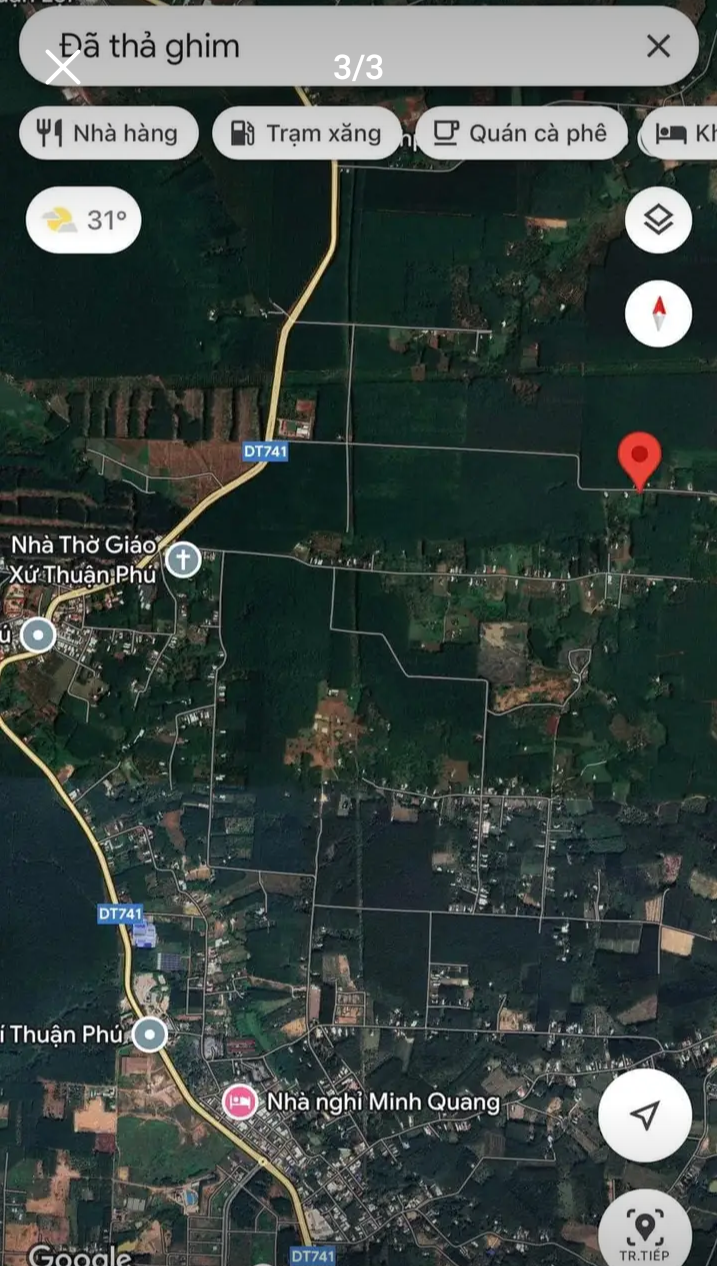This screenshot has height=1266, width=717.
Task: Center the map on my location
Action: click(645, 1114)
